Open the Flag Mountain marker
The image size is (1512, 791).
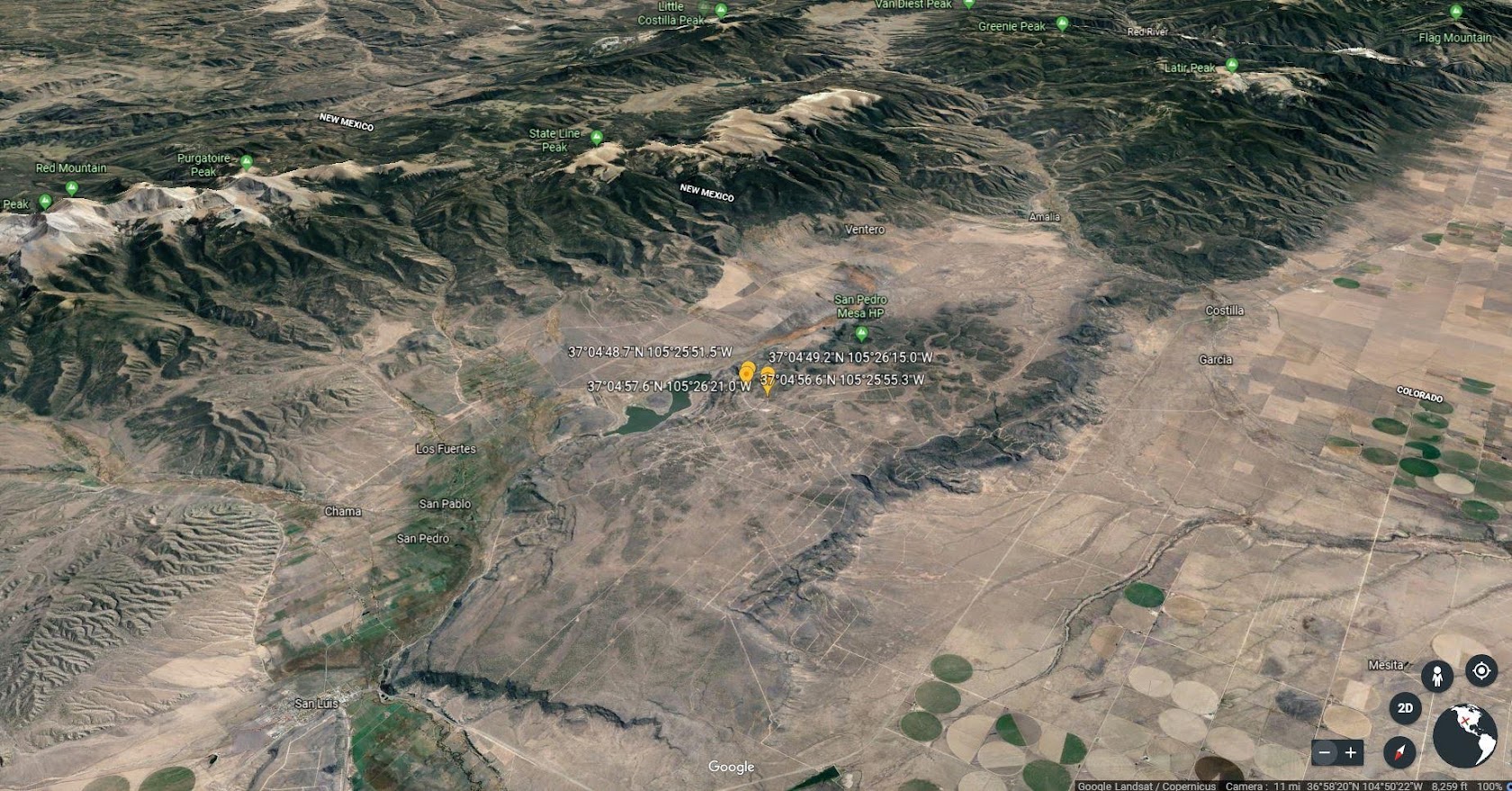coord(1456,12)
